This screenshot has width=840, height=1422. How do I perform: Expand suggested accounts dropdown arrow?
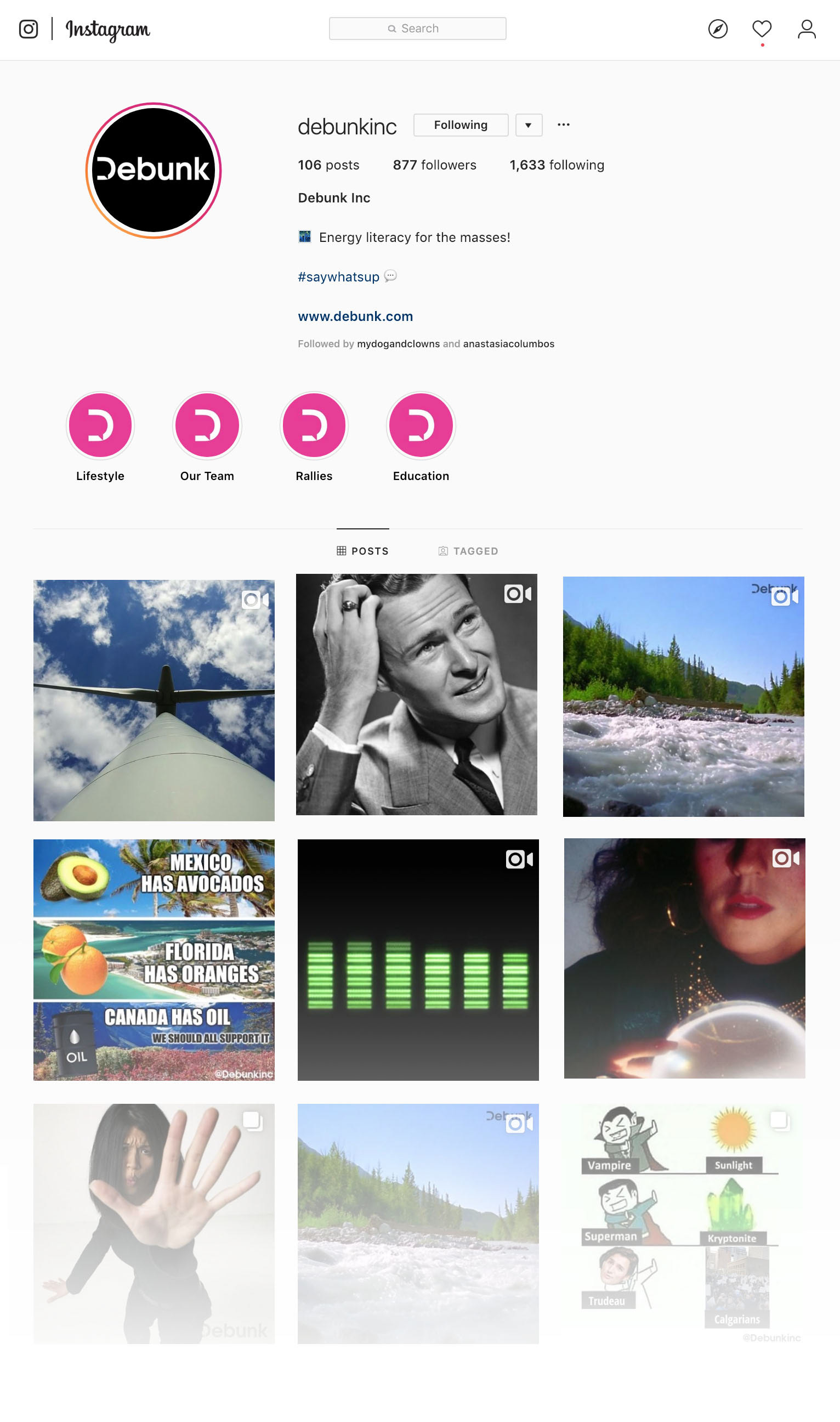click(528, 125)
